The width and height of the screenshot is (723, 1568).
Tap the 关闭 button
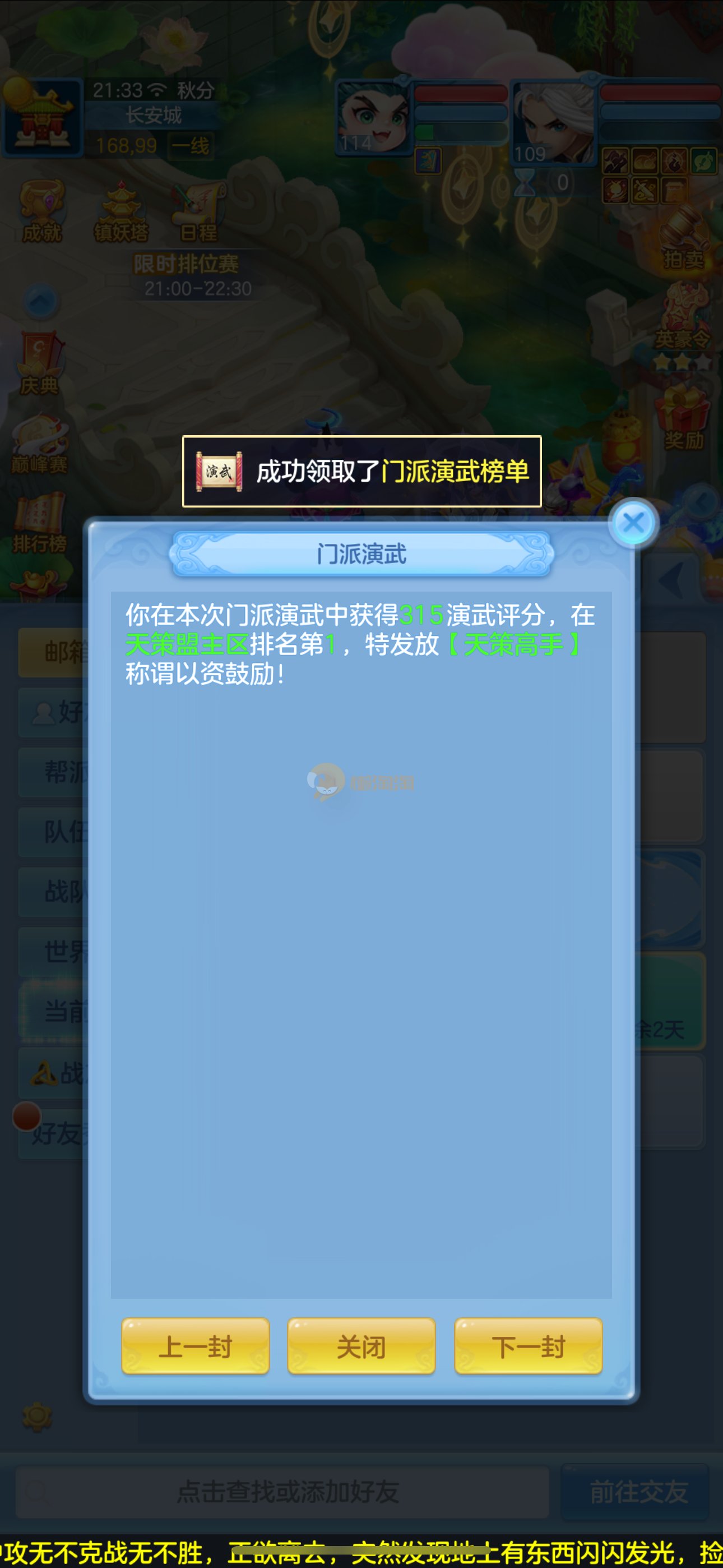[361, 1346]
